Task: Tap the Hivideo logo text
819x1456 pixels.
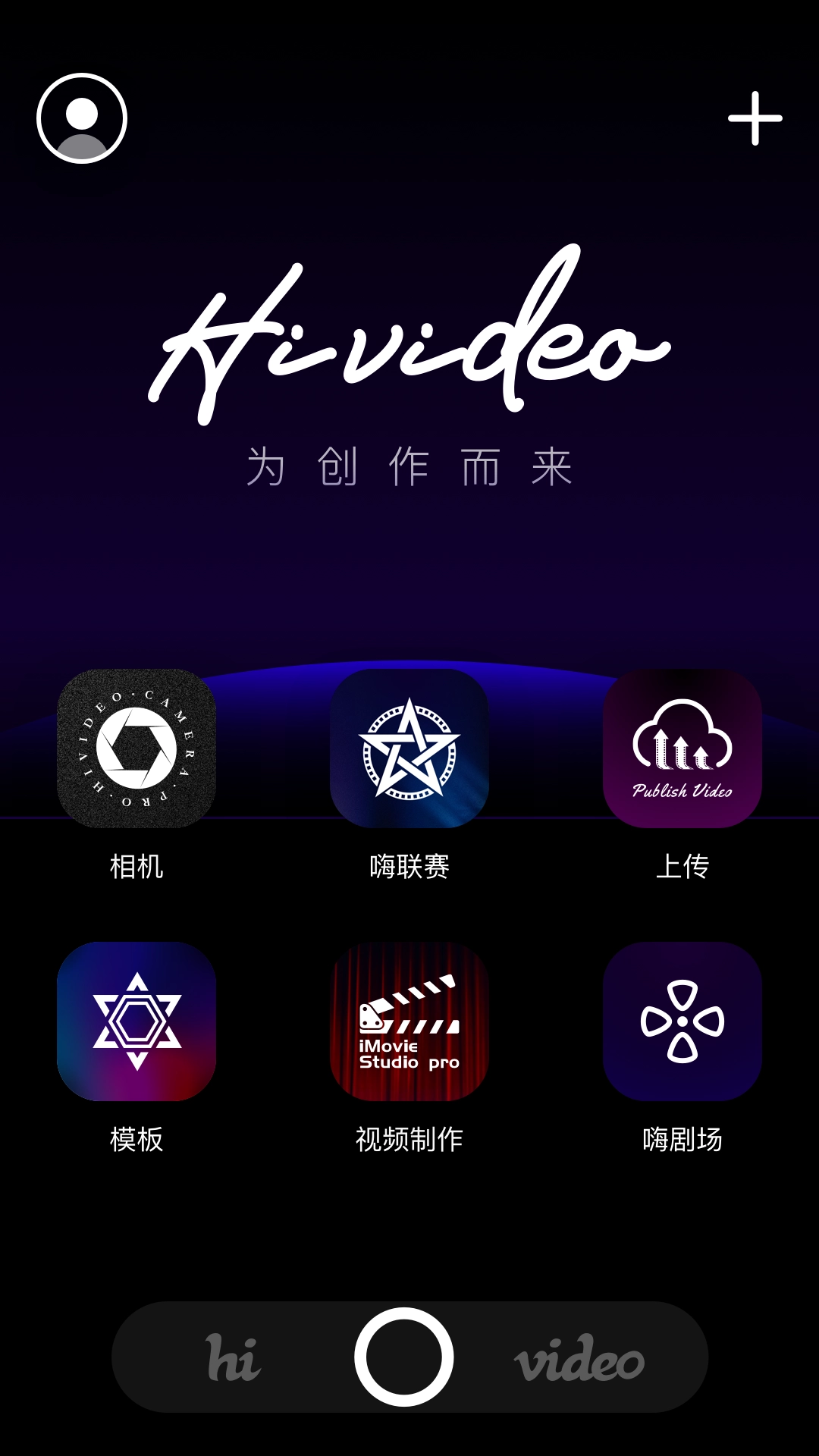Action: click(409, 345)
